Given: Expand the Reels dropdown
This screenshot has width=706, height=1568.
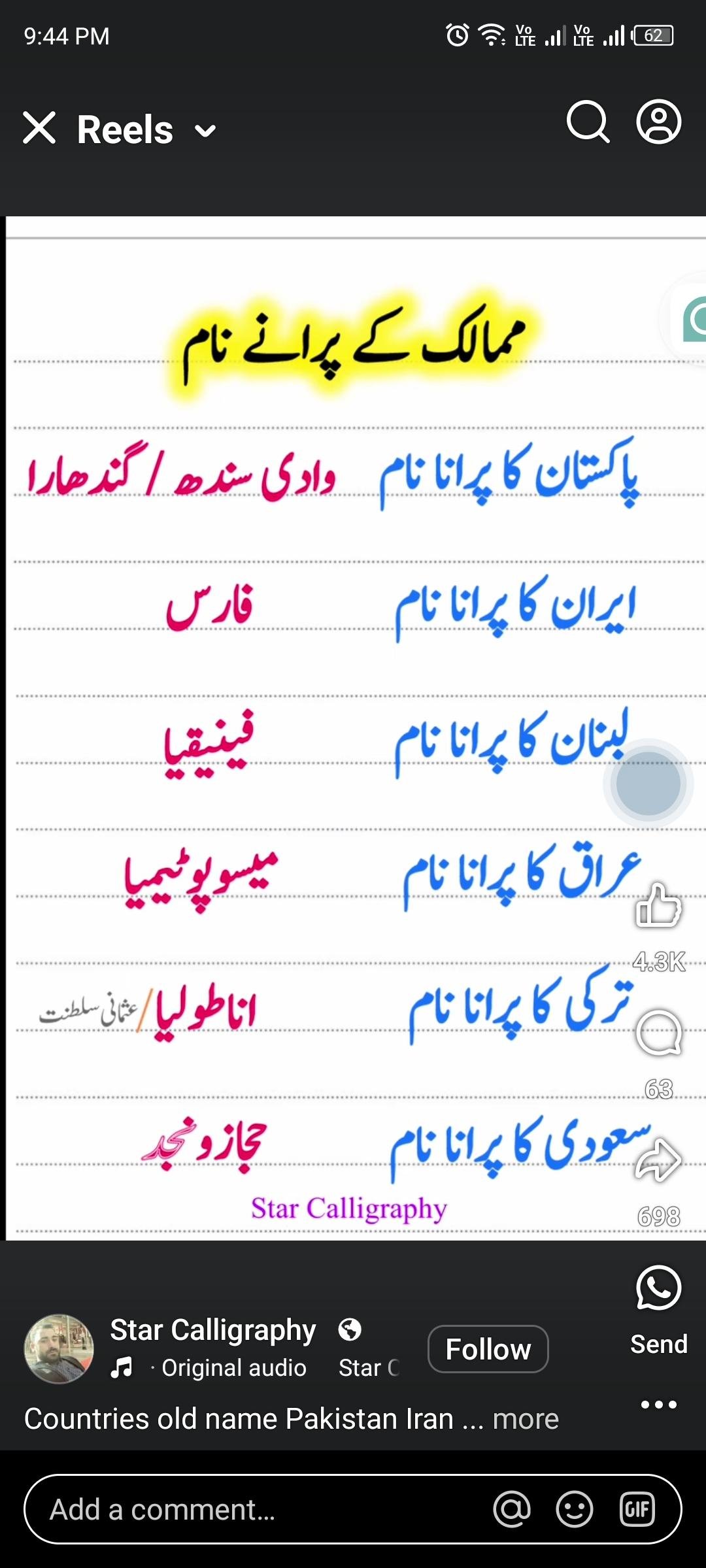Looking at the screenshot, I should [205, 131].
